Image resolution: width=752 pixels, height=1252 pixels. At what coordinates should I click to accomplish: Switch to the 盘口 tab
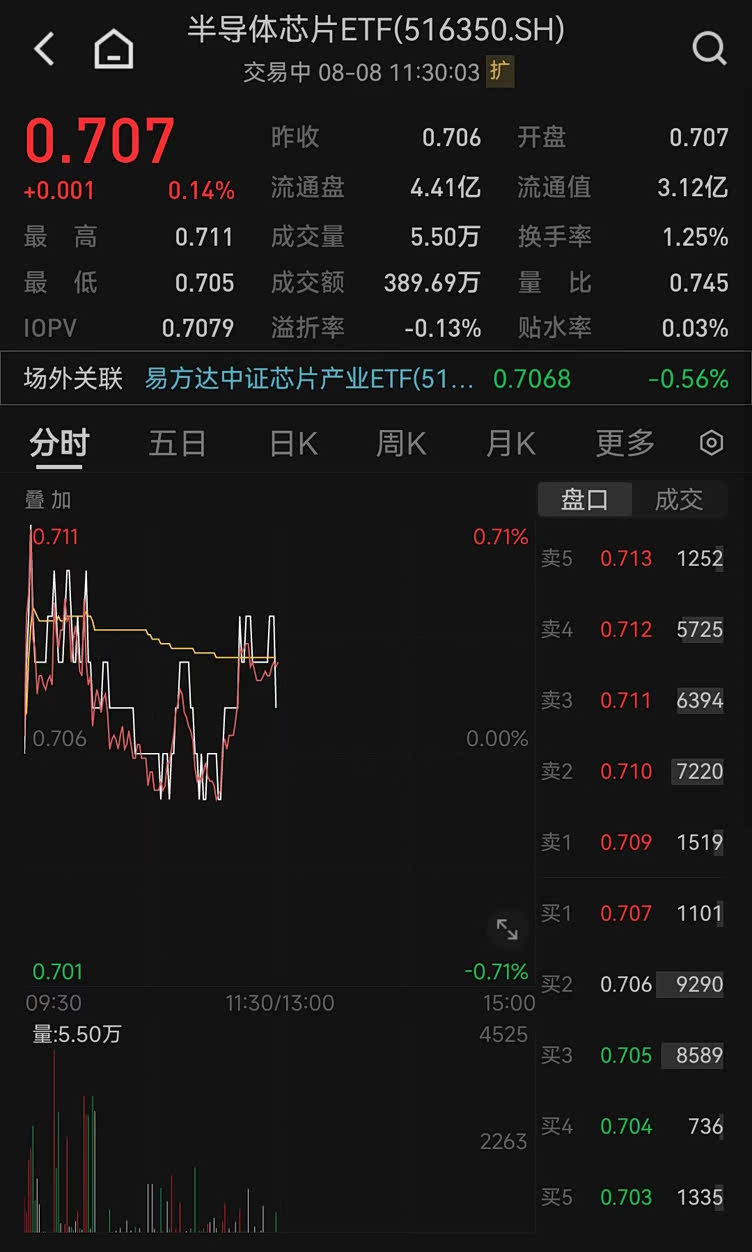click(584, 500)
